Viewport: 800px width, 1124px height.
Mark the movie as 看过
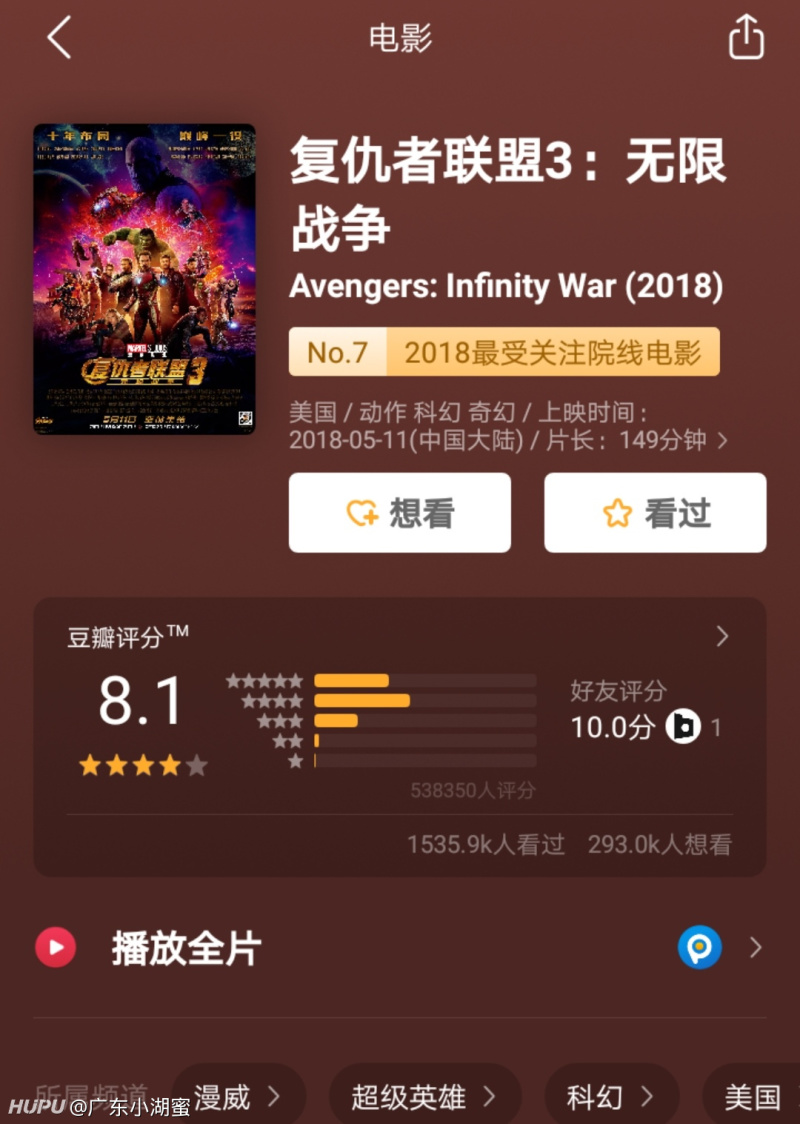click(x=655, y=512)
